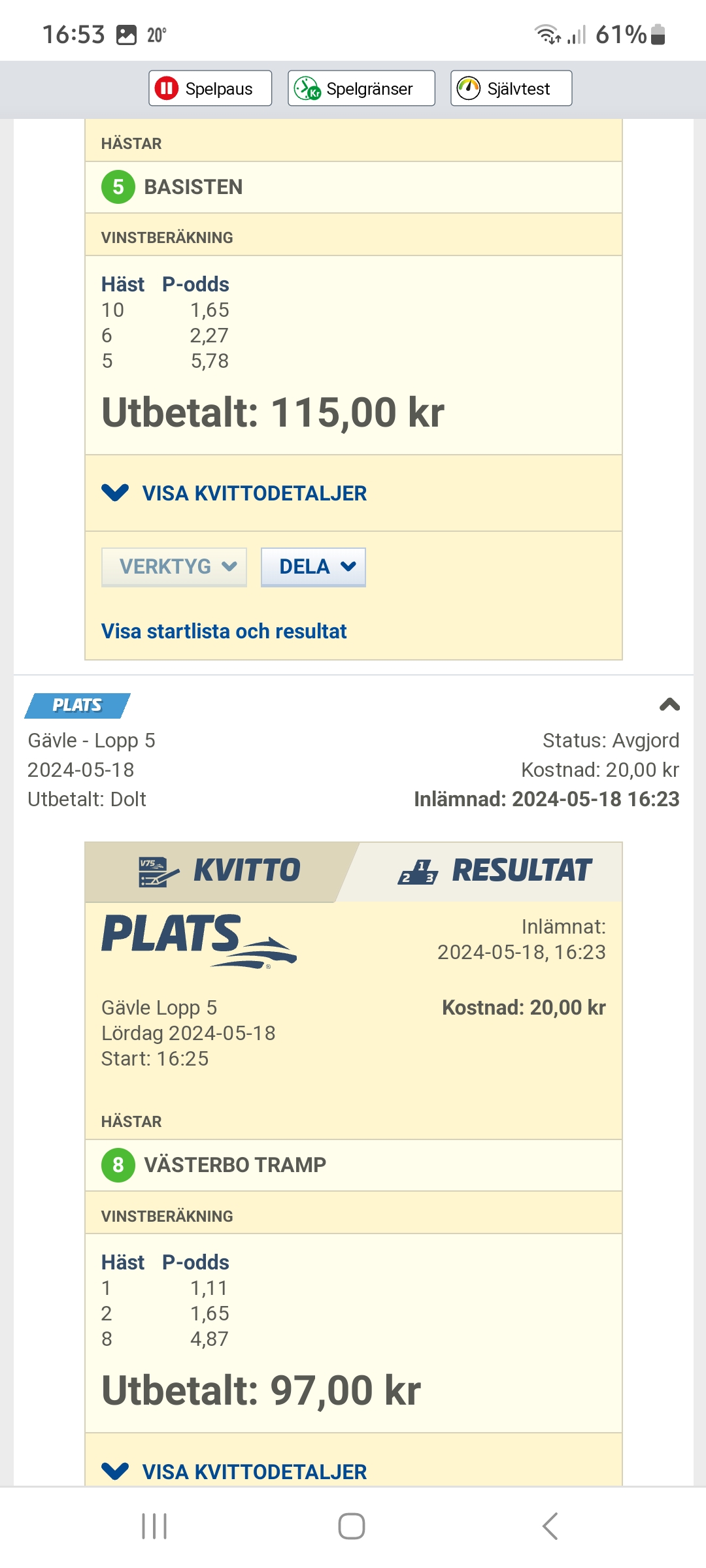The height and width of the screenshot is (1568, 706).
Task: Open the Självtest button
Action: coord(511,88)
